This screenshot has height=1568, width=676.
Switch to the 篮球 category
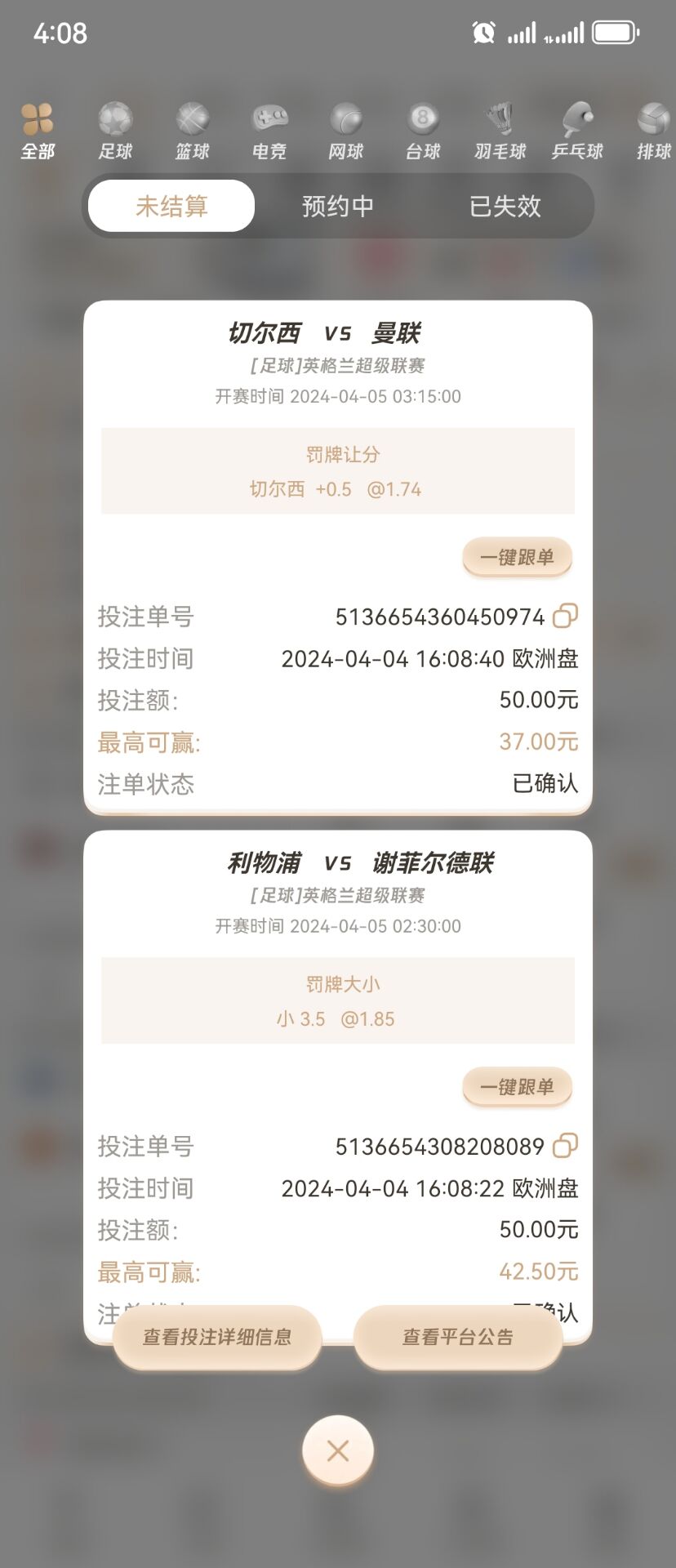point(193,131)
